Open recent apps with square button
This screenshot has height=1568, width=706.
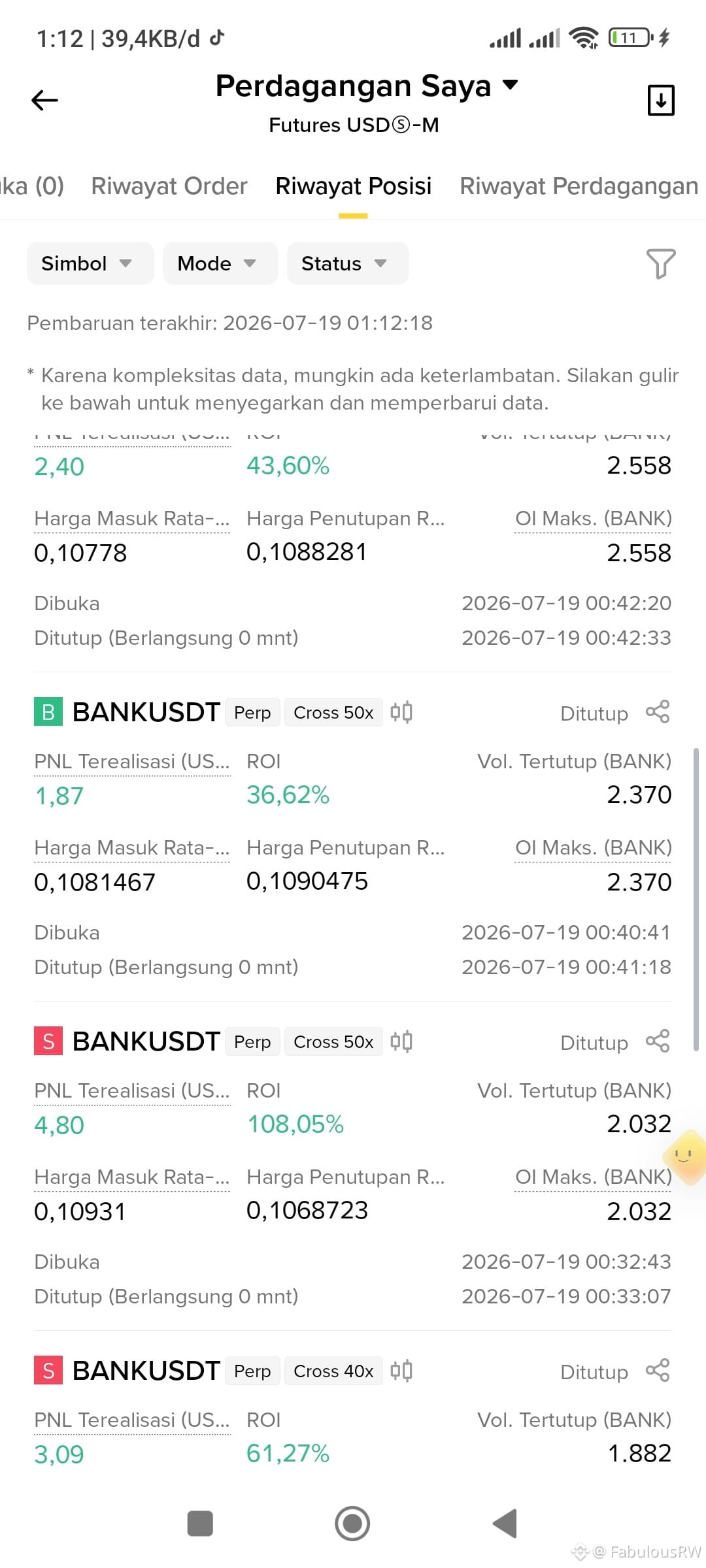coord(200,1524)
